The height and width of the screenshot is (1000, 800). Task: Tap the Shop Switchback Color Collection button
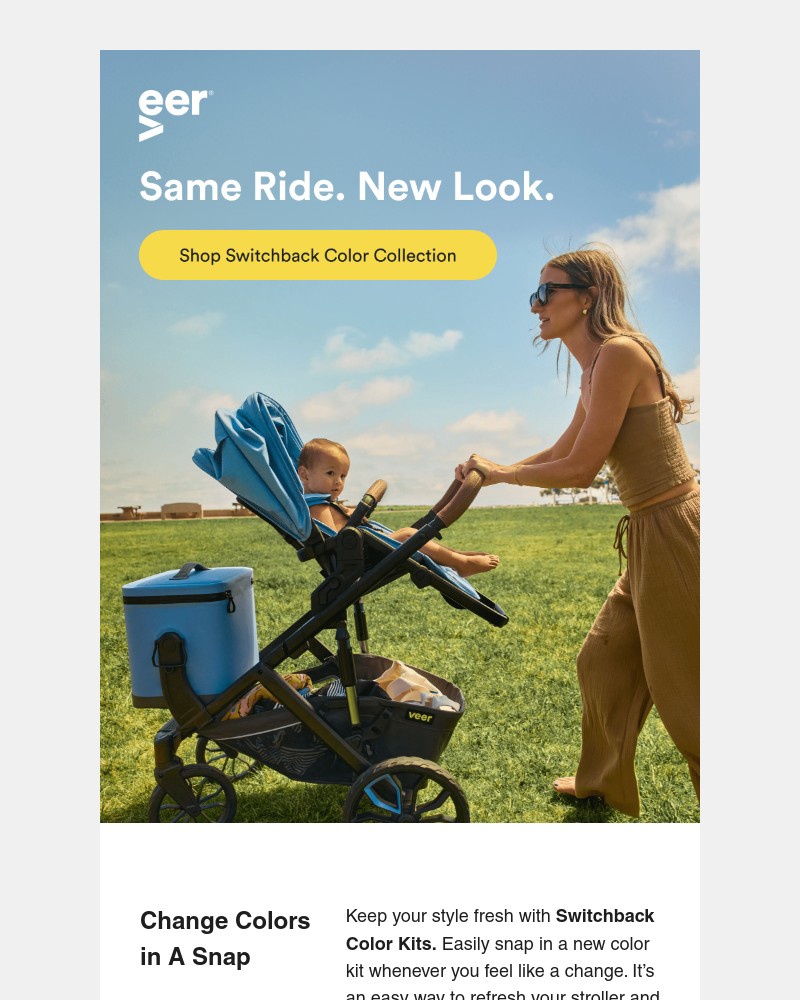coord(318,255)
